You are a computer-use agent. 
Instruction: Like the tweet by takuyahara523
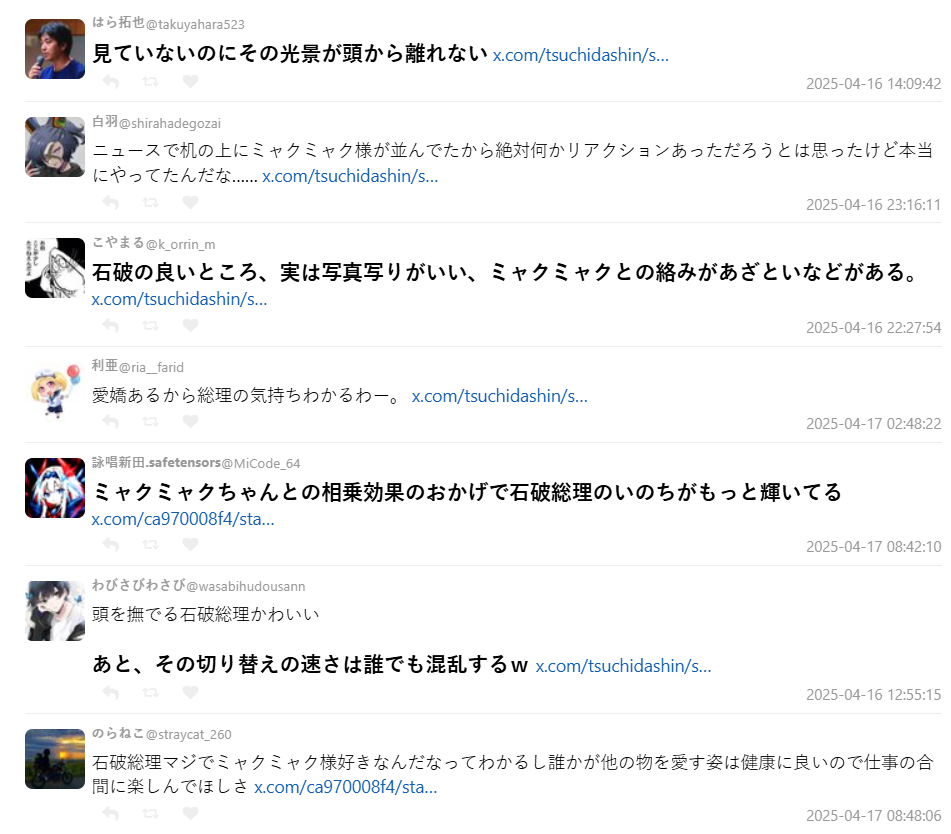pyautogui.click(x=190, y=82)
